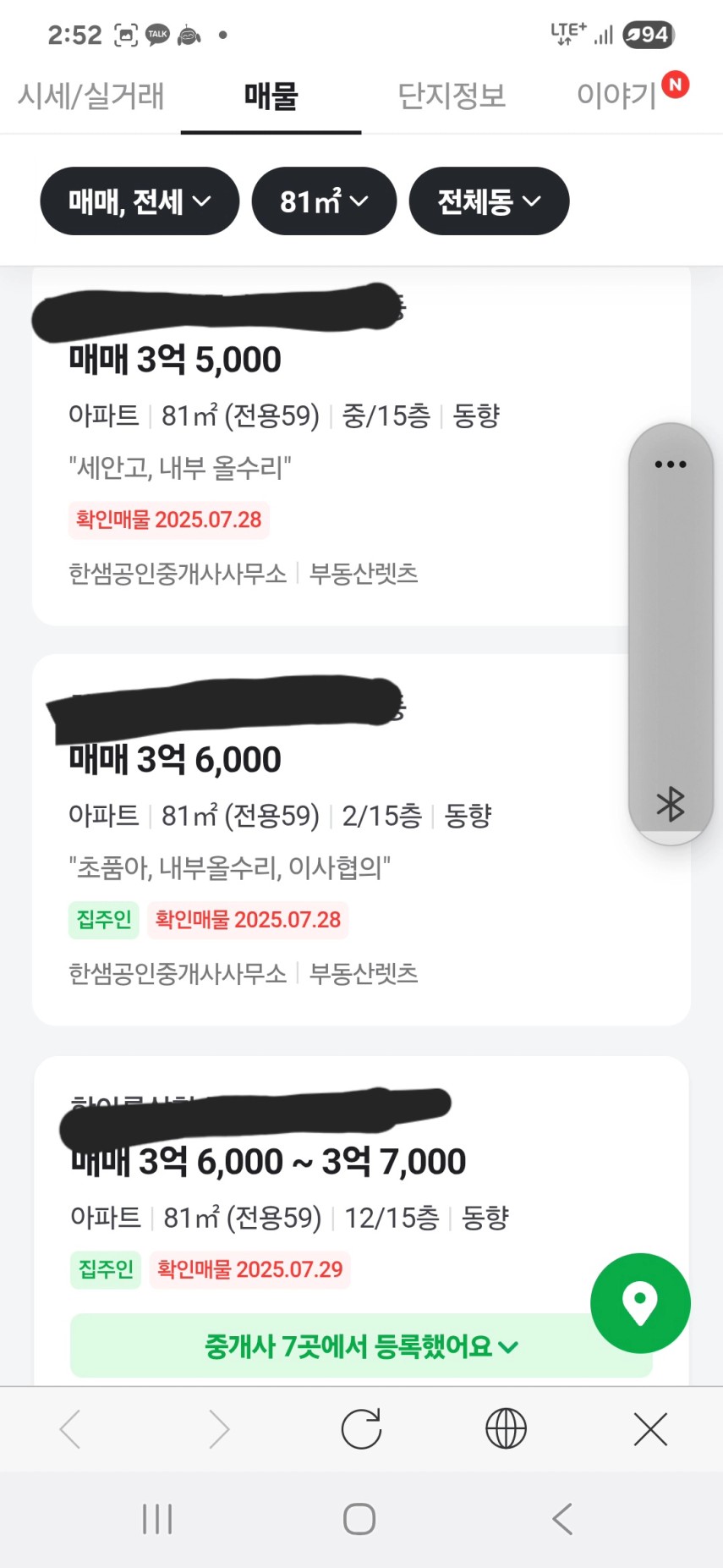Expand 중개사 7곳에서 등록했어요
The height and width of the screenshot is (1568, 723).
(361, 1345)
